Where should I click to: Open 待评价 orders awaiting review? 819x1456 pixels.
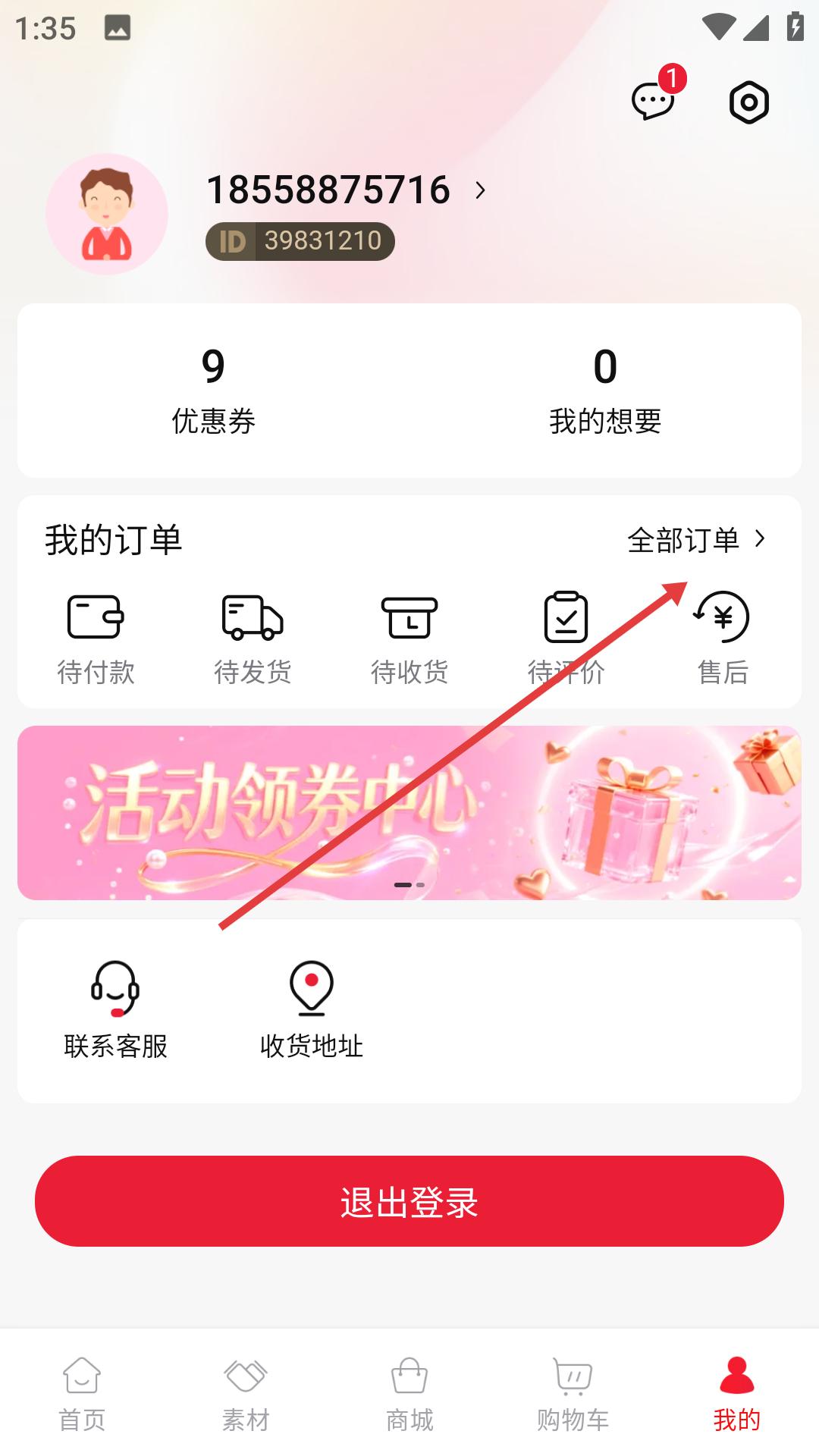566,637
